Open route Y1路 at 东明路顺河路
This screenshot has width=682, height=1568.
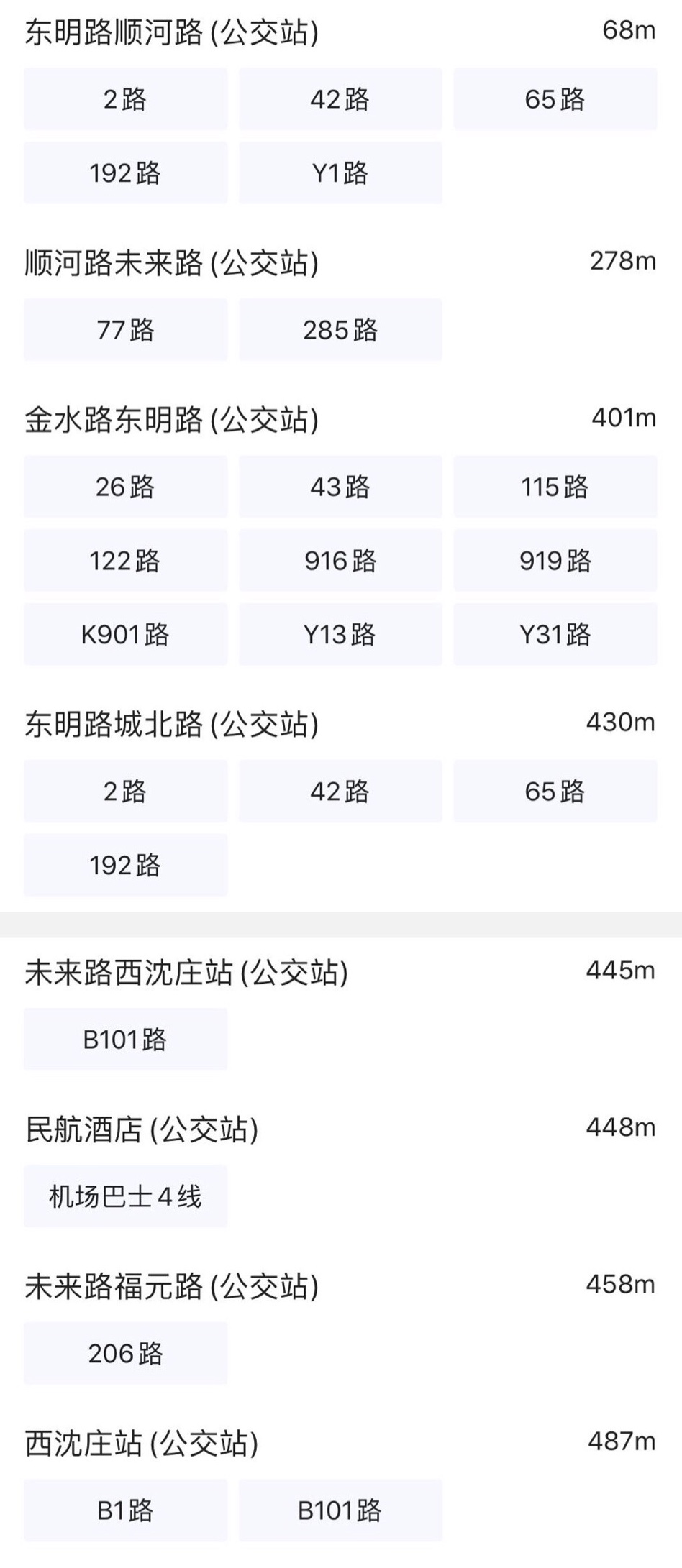[340, 173]
